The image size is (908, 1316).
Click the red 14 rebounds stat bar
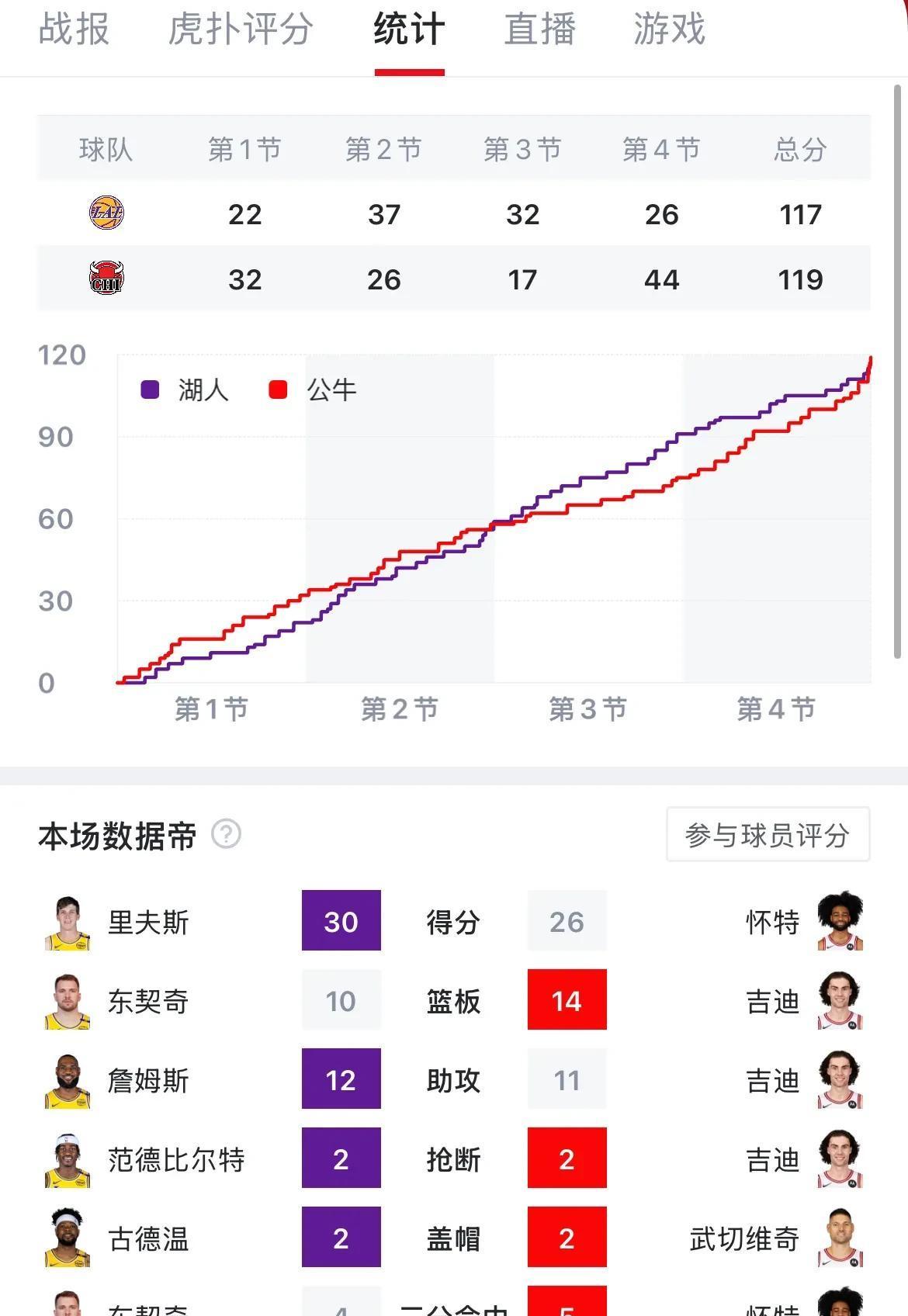[567, 1000]
